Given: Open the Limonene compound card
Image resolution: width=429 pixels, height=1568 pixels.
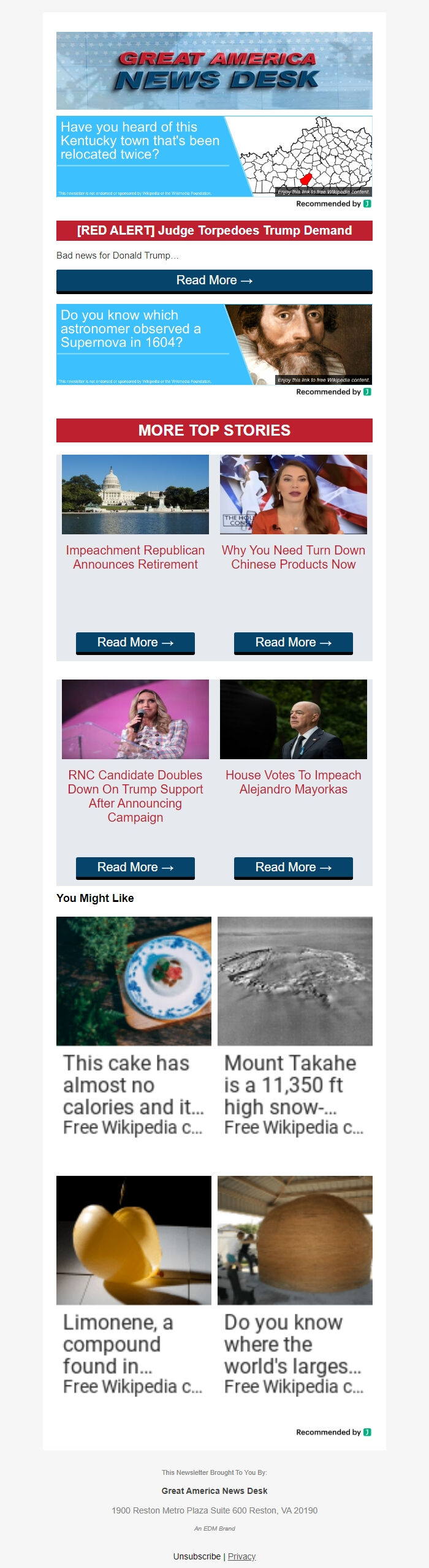Looking at the screenshot, I should (134, 1286).
